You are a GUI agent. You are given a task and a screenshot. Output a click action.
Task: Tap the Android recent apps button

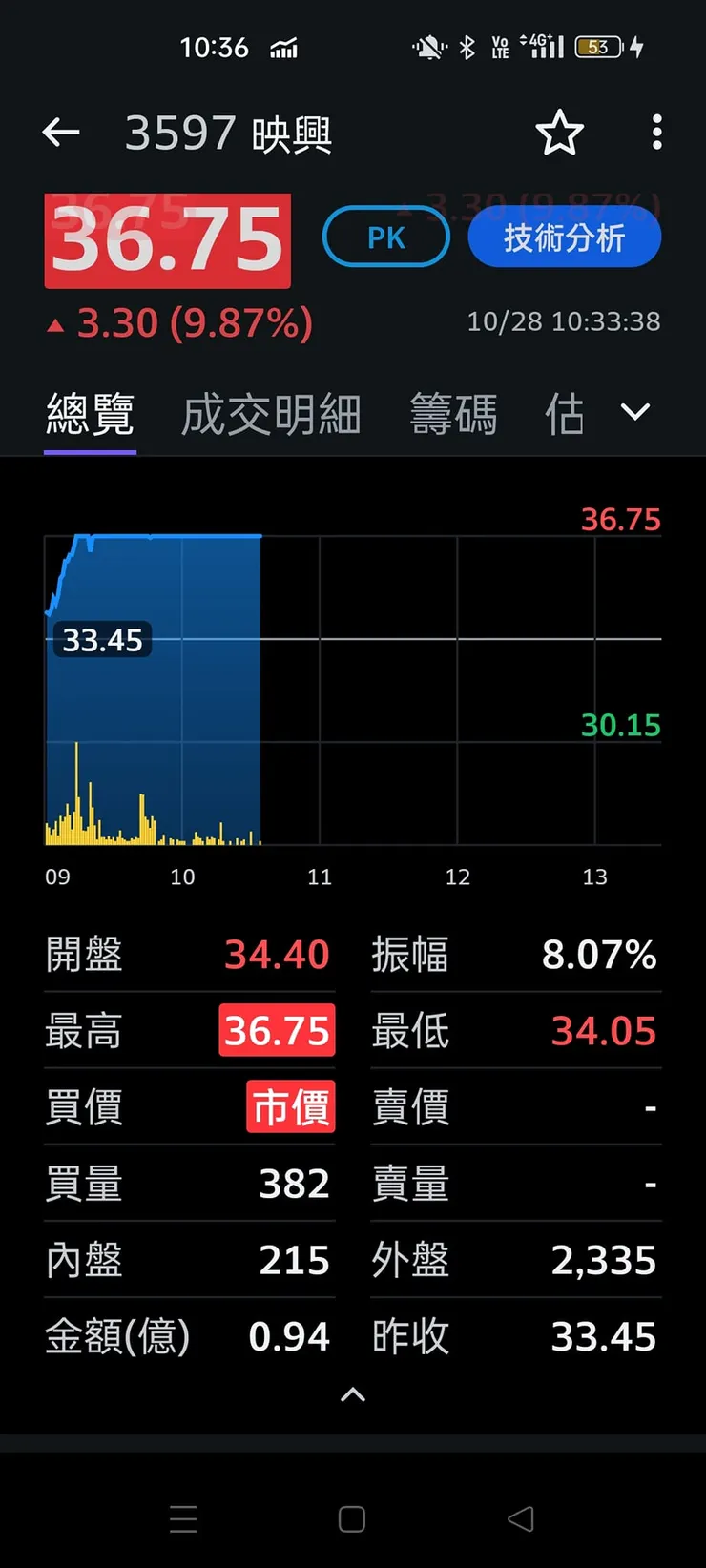tap(184, 1517)
